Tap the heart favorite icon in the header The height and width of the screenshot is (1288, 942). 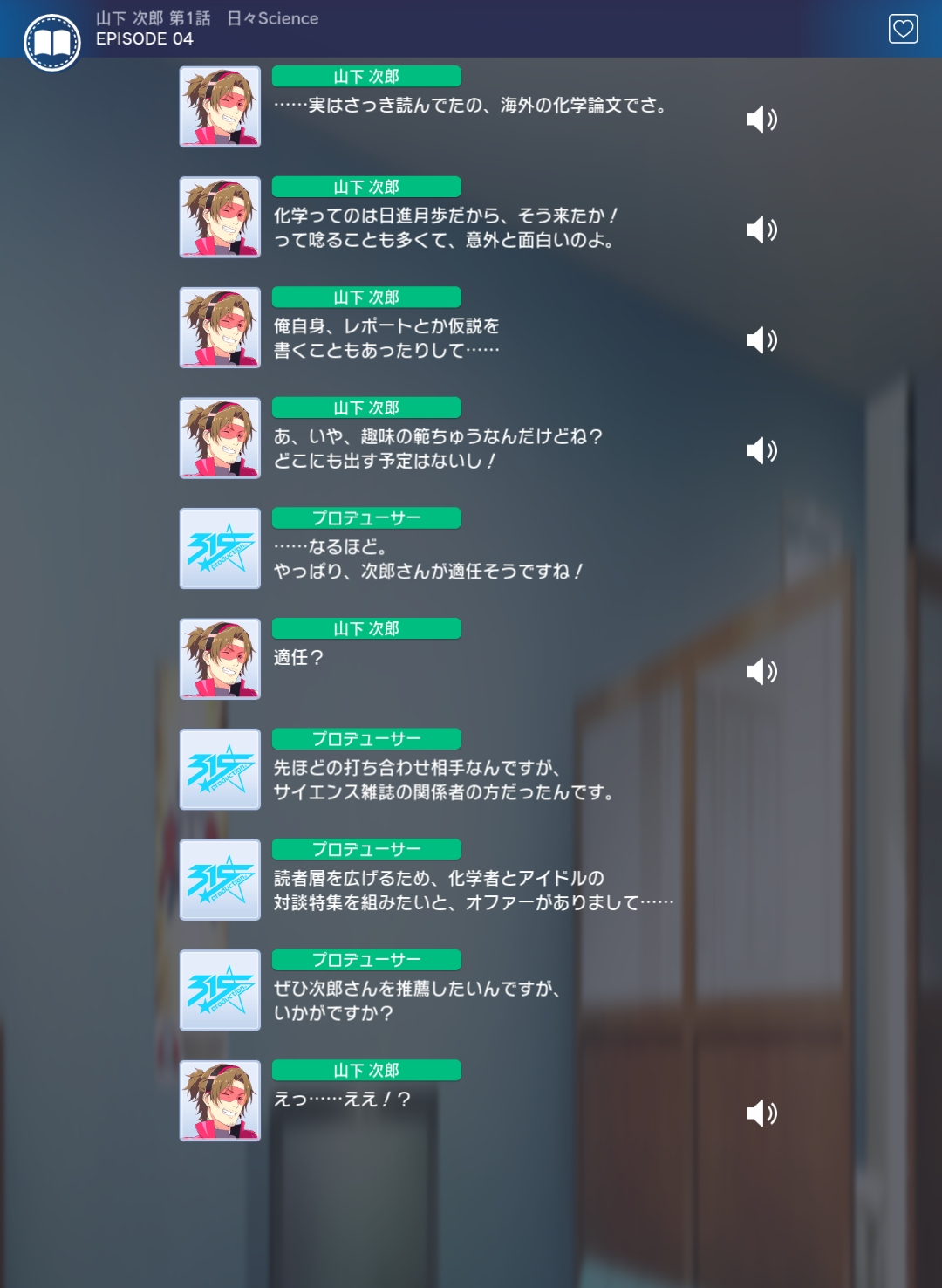903,29
